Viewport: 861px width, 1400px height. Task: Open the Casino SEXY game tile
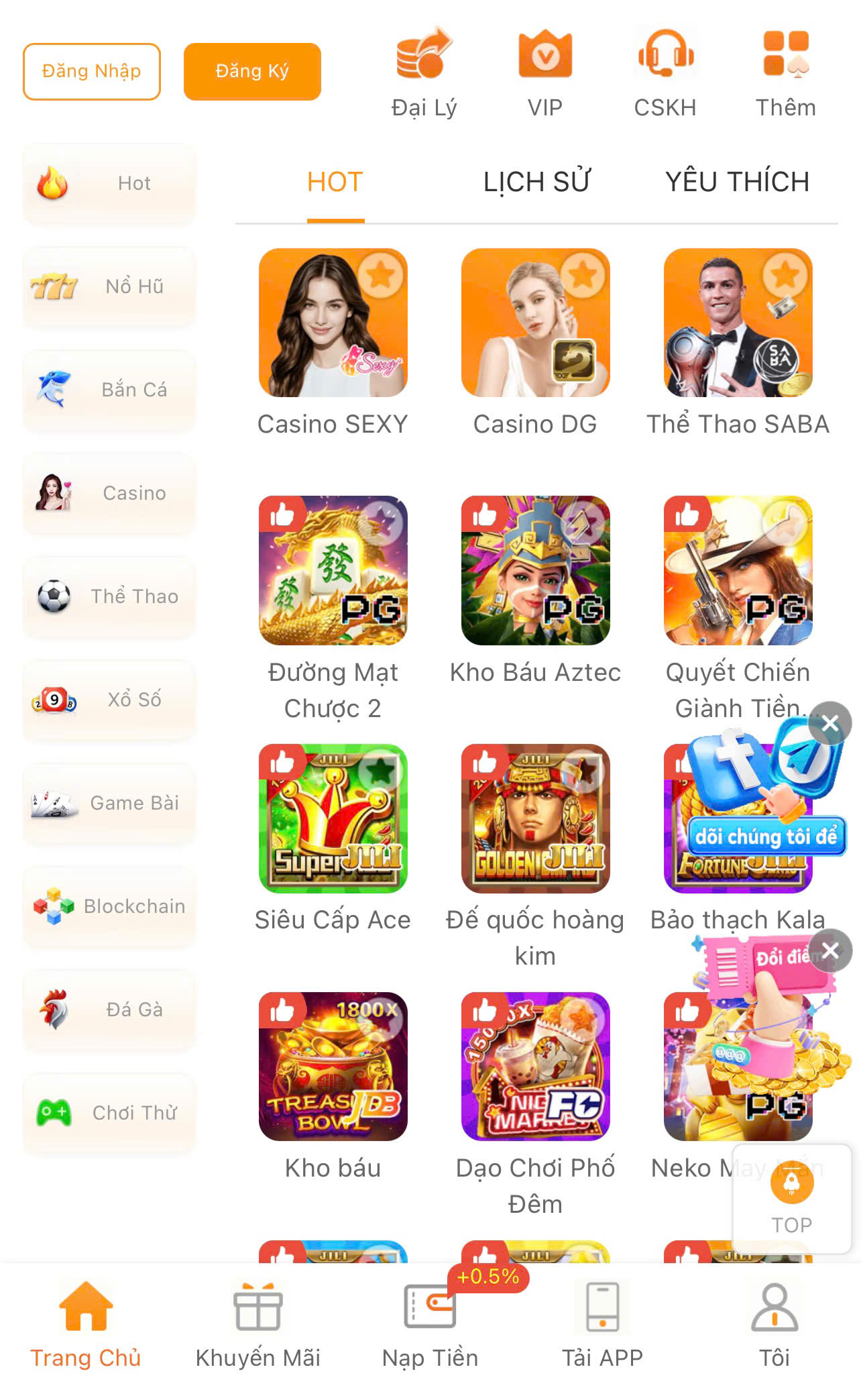pyautogui.click(x=333, y=323)
